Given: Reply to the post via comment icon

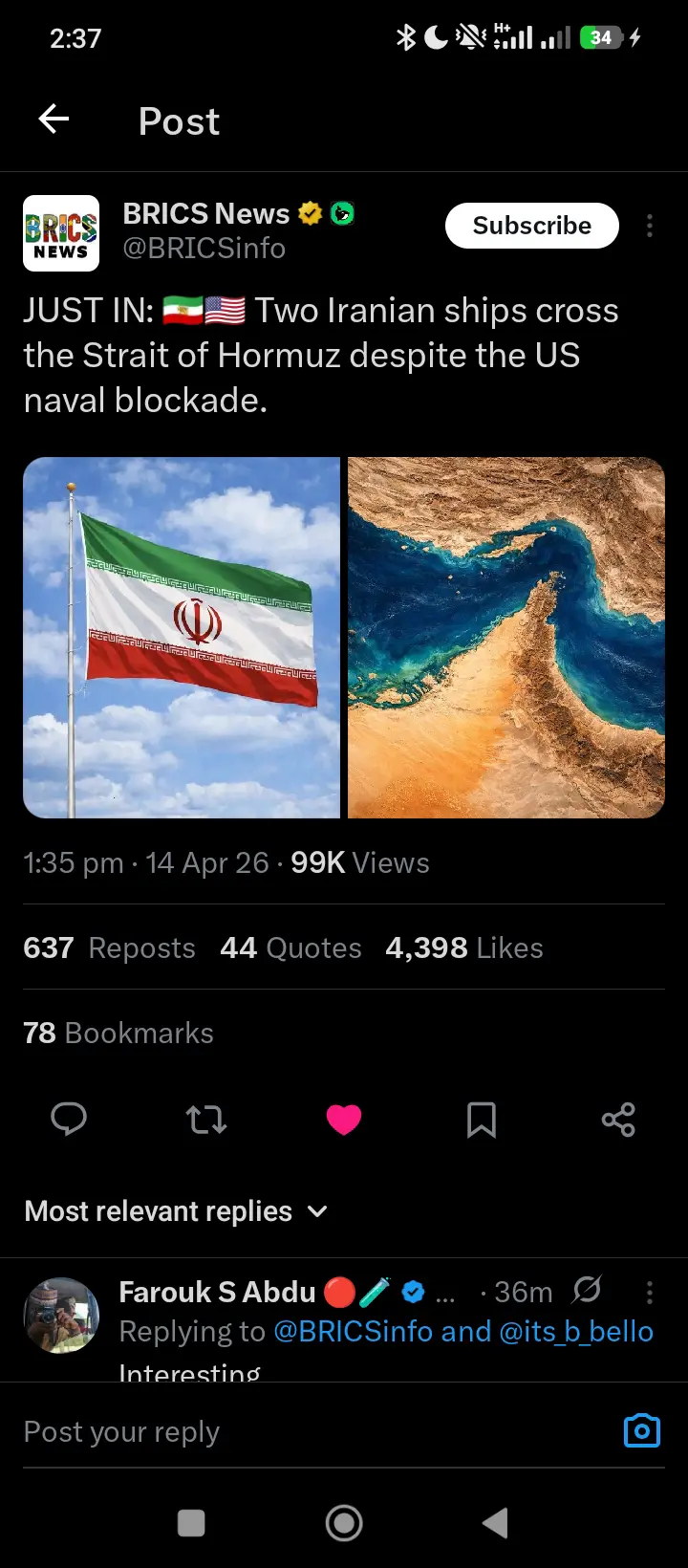Looking at the screenshot, I should (x=69, y=1119).
